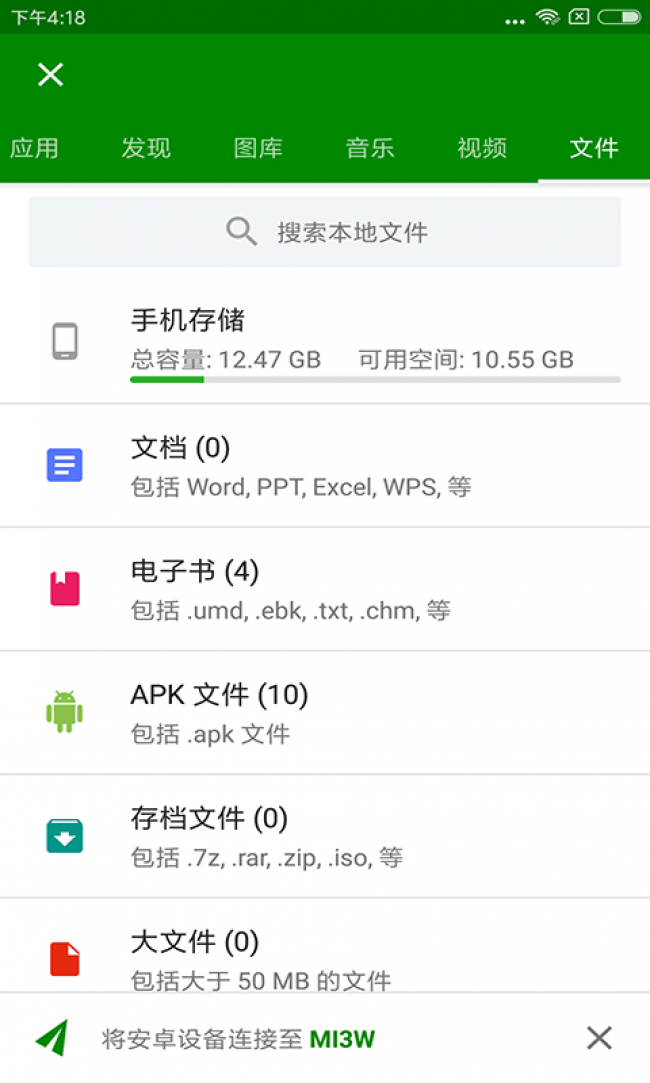Select the 文件 tab

(593, 148)
